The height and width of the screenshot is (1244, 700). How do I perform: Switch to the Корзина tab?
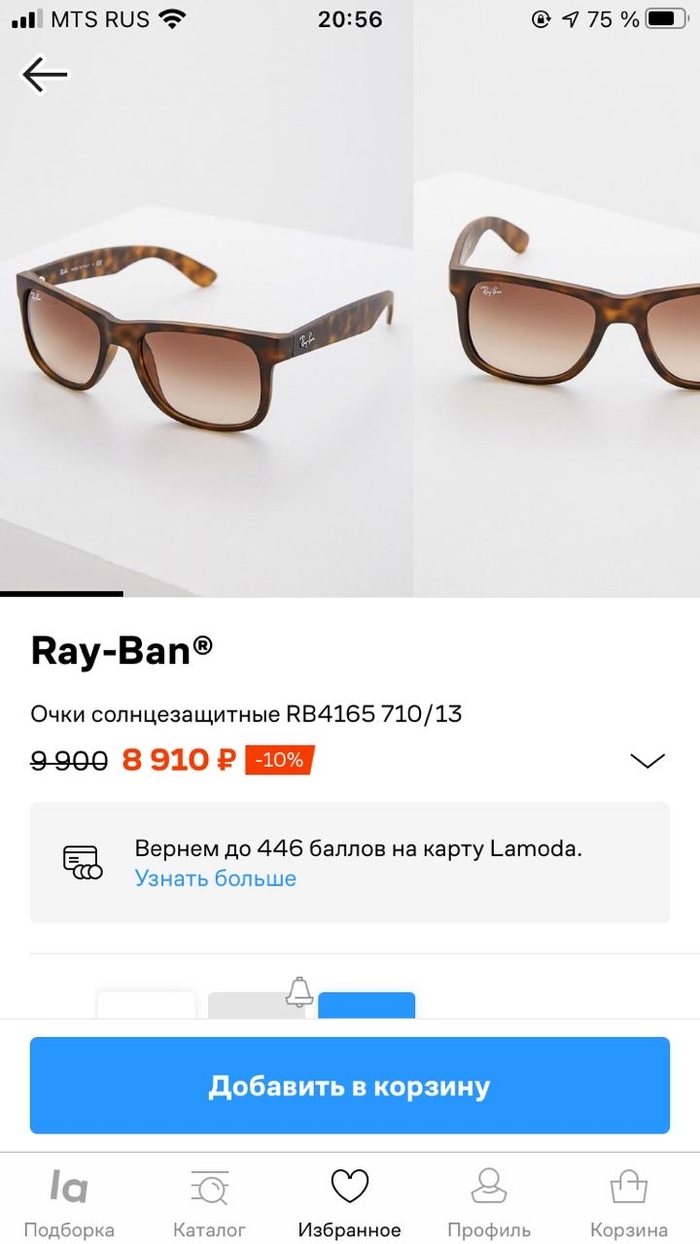629,1203
